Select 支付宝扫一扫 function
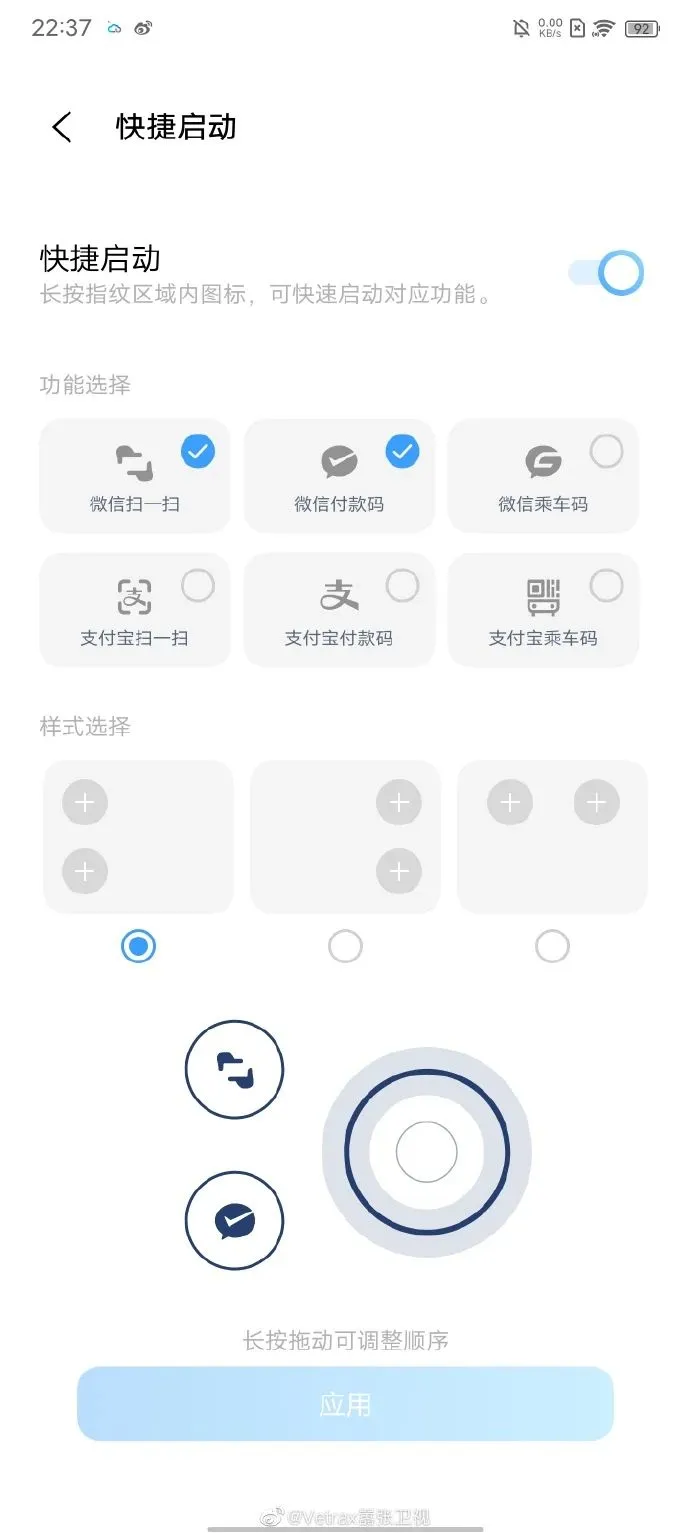 (134, 610)
